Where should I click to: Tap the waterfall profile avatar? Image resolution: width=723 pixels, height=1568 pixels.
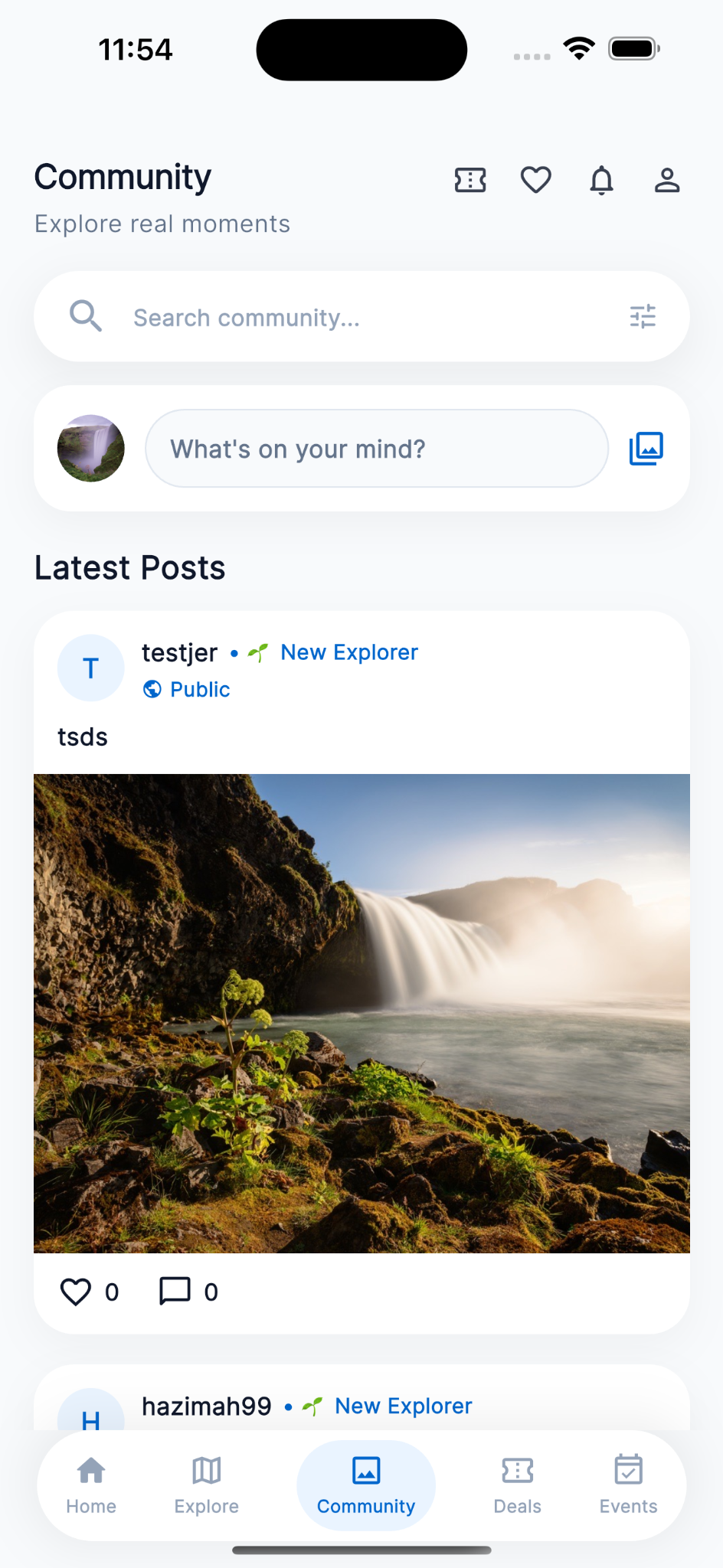tap(91, 449)
